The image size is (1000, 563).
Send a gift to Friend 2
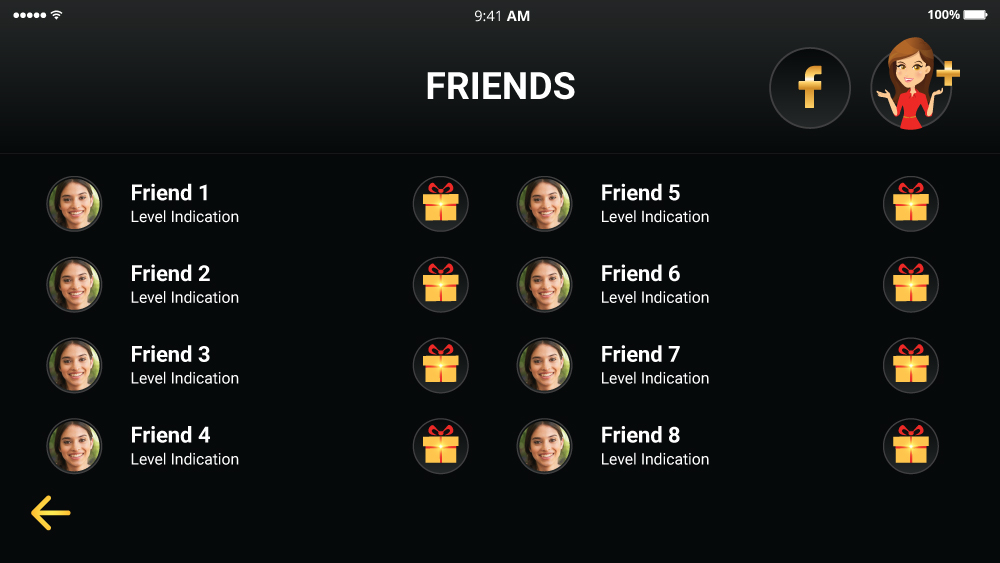tap(440, 285)
